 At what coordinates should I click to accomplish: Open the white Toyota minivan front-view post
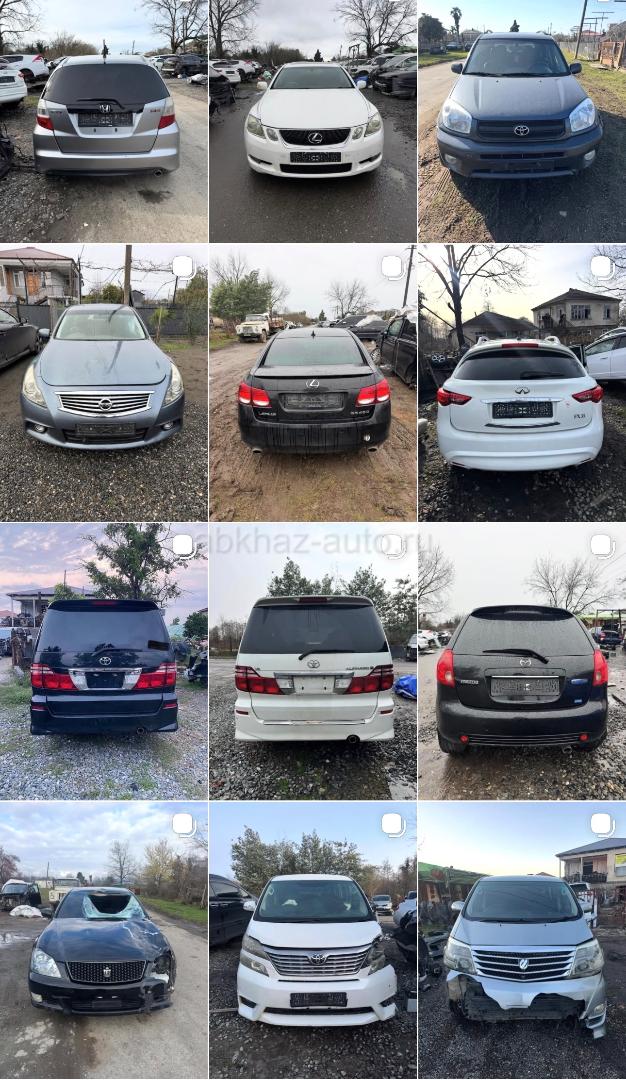coord(313,940)
